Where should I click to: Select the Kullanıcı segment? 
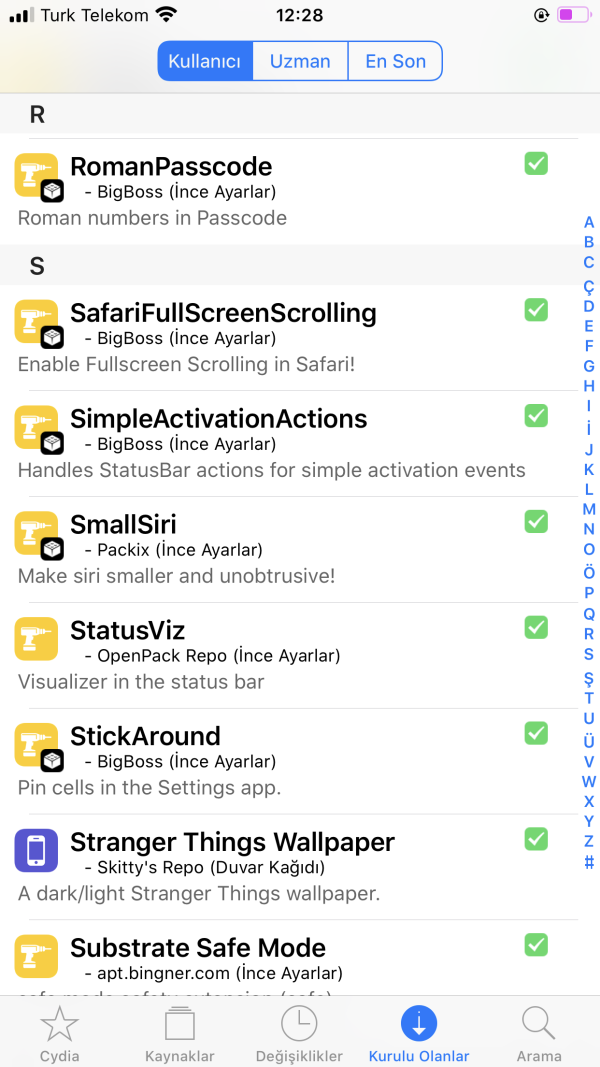click(205, 61)
